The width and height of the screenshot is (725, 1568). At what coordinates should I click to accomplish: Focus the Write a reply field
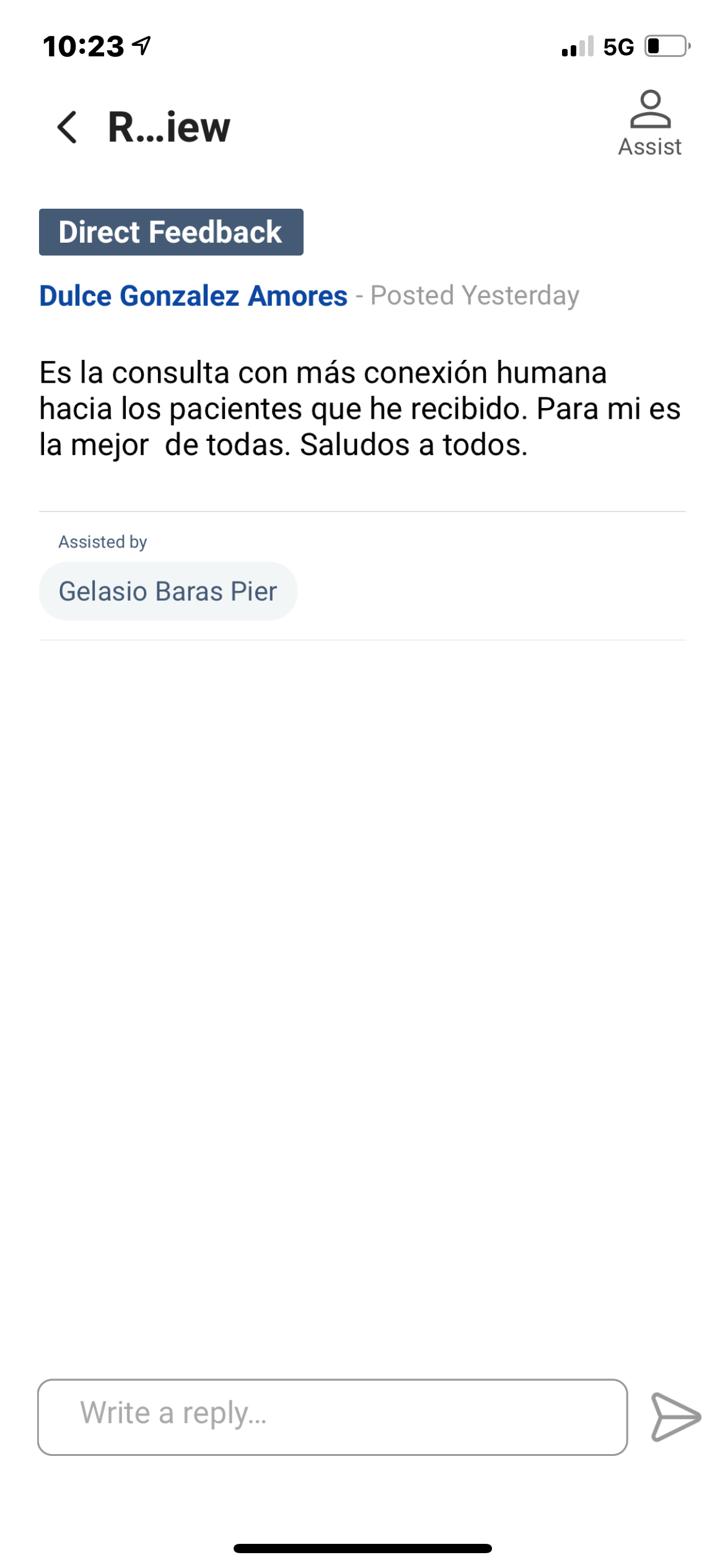tap(333, 1417)
